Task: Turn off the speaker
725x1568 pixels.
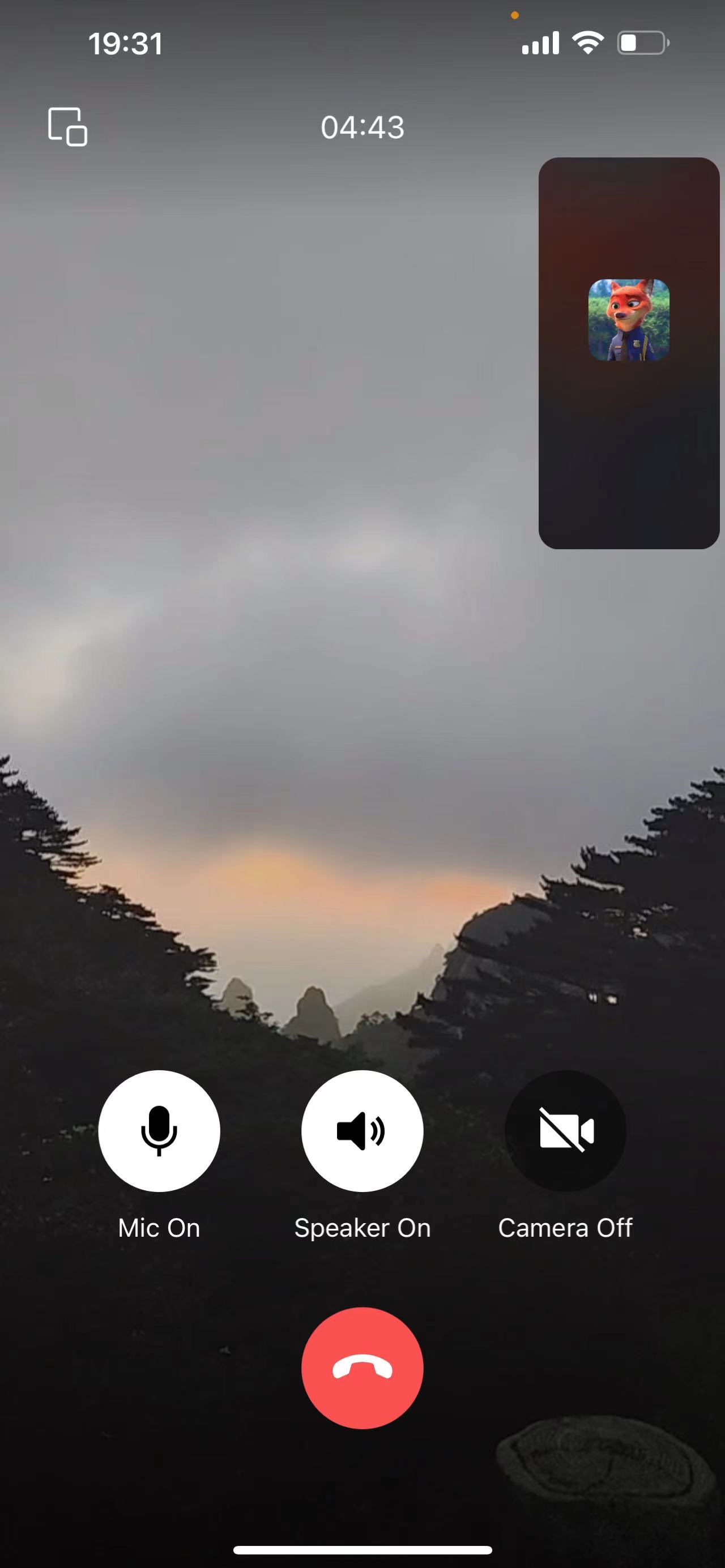Action: [x=362, y=1130]
